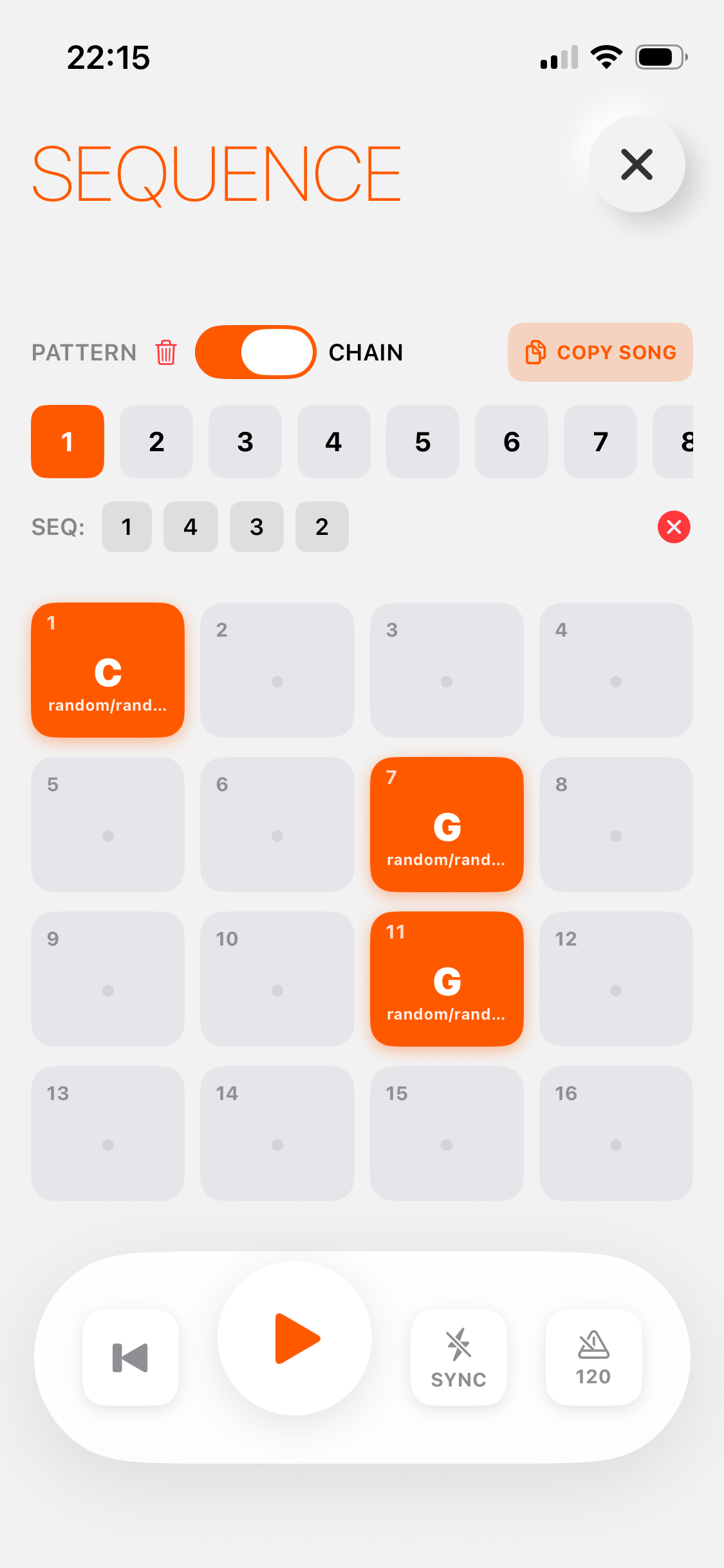Tap the Copy Song button
Viewport: 724px width, 1568px height.
coord(600,352)
